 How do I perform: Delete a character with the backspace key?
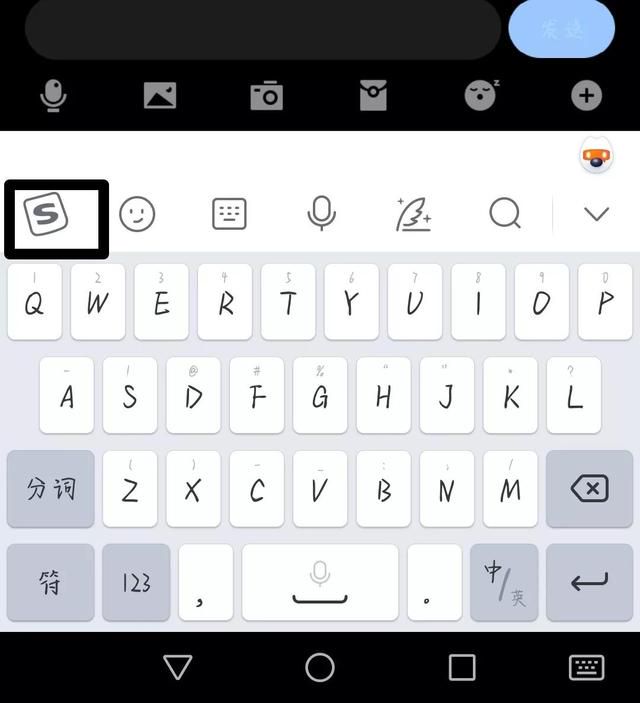(x=589, y=489)
